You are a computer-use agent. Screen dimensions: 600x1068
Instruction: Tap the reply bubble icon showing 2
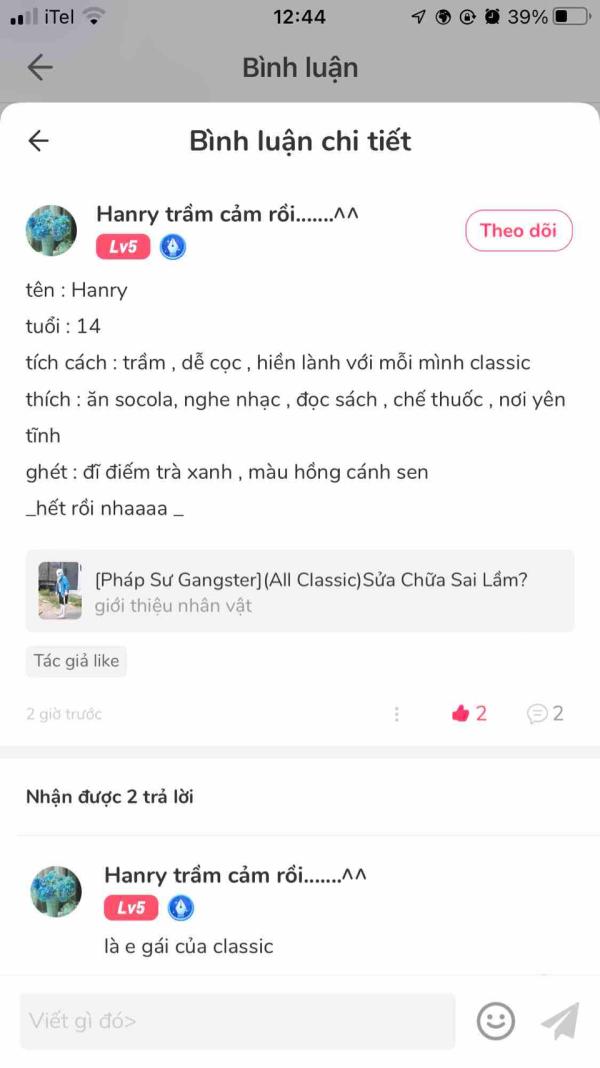pos(538,714)
